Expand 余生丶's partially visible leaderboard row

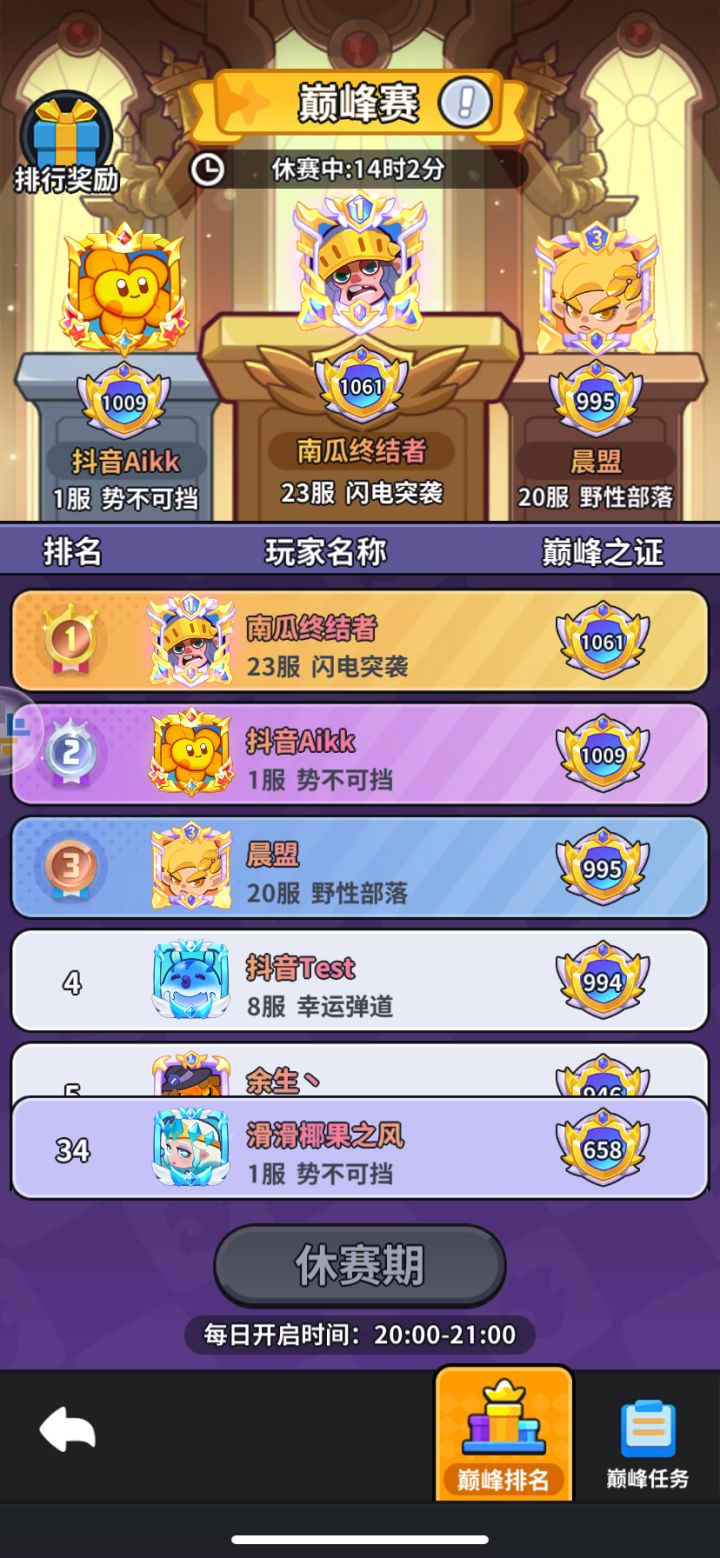[360, 1072]
